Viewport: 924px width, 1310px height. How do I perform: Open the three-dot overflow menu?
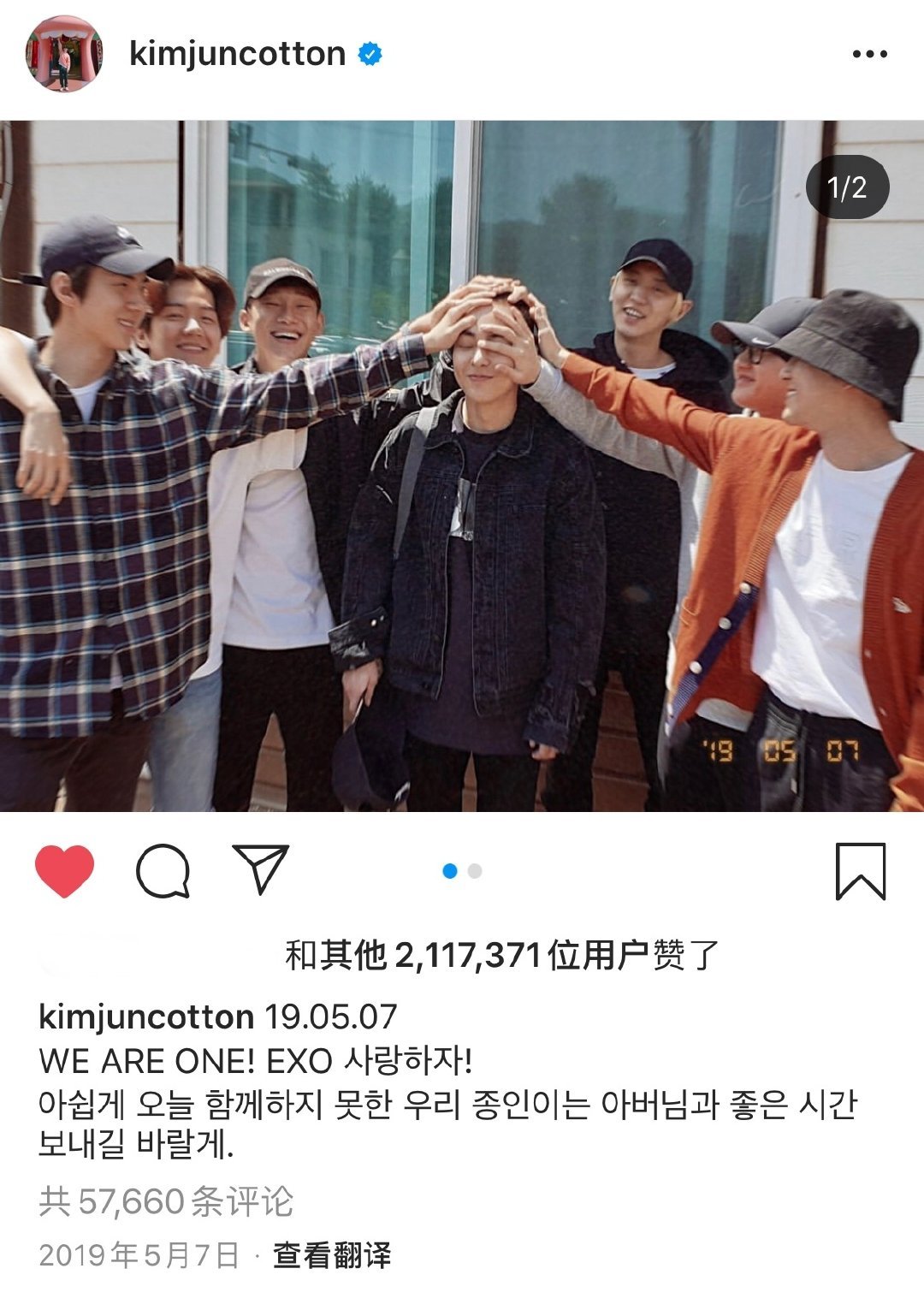click(x=869, y=54)
